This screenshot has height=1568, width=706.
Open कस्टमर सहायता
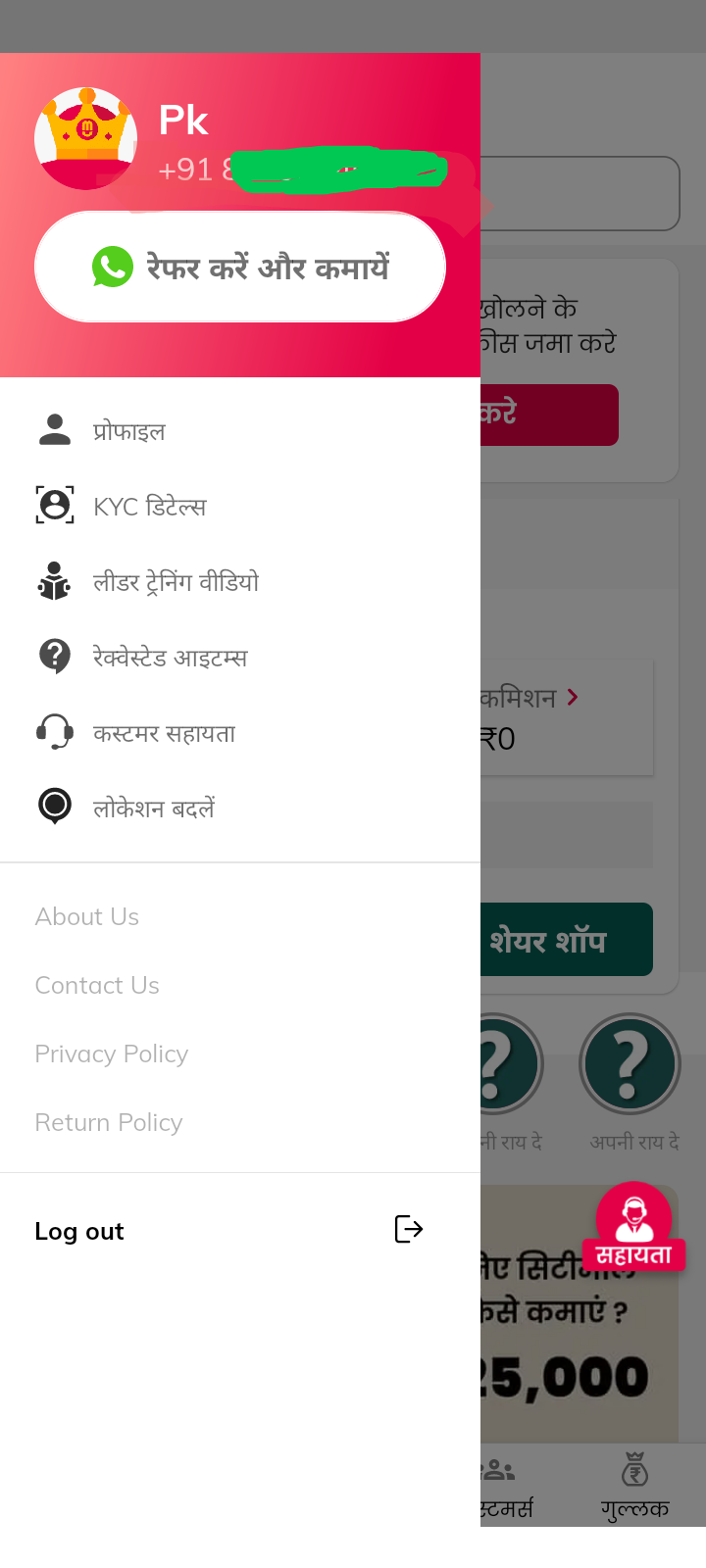[164, 733]
